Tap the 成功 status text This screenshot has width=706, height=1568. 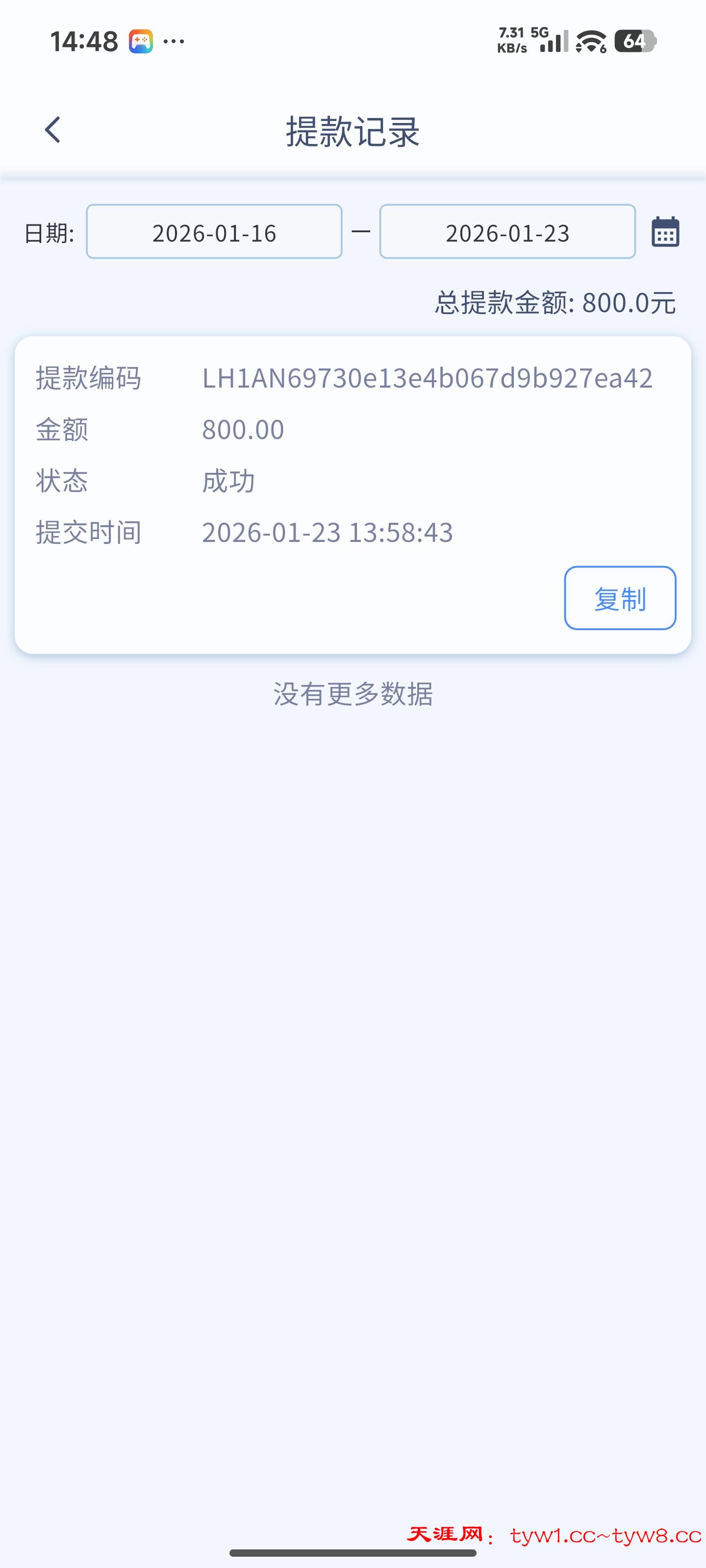pos(229,481)
